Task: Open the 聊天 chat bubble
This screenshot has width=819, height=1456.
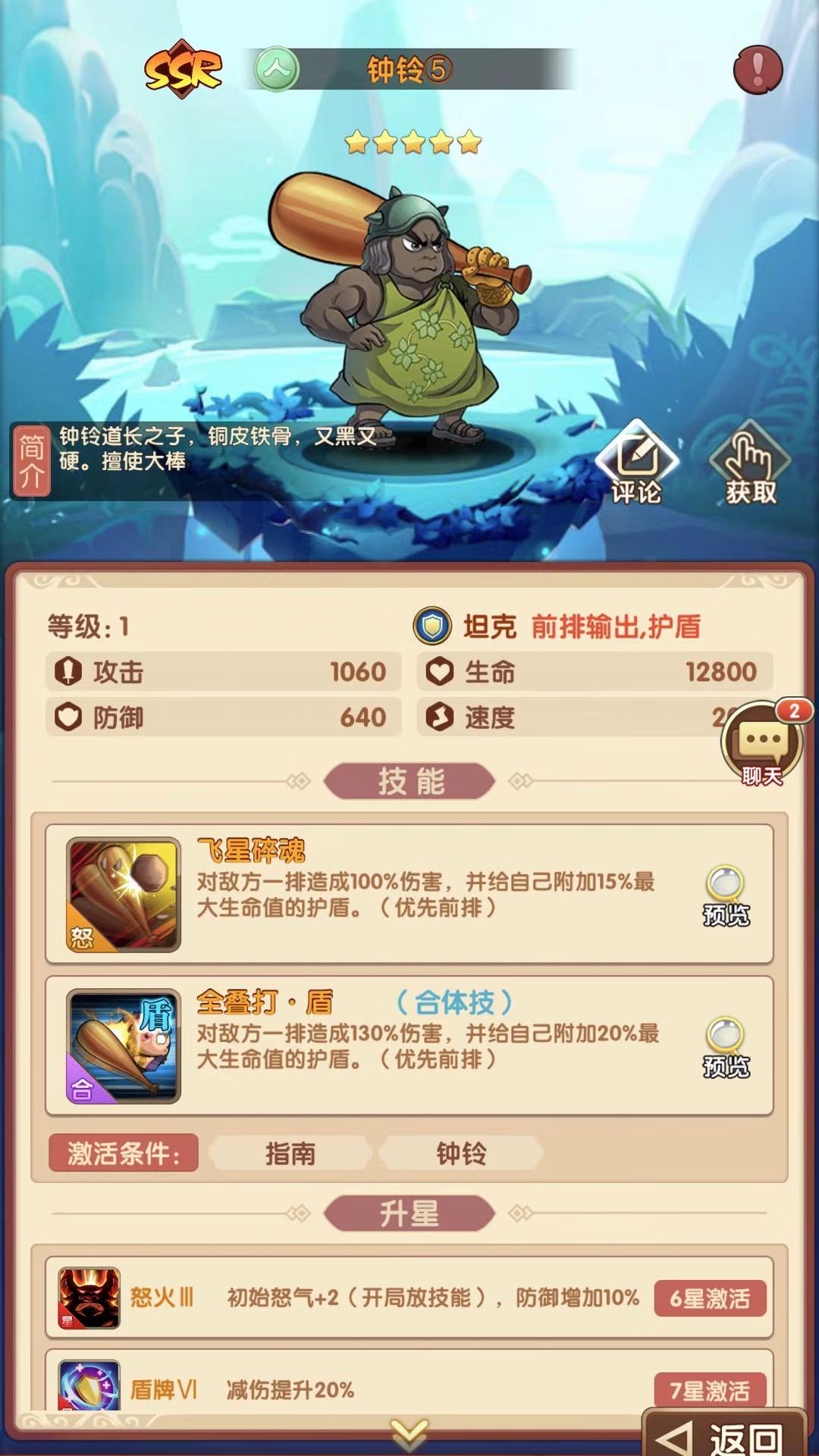Action: click(761, 743)
